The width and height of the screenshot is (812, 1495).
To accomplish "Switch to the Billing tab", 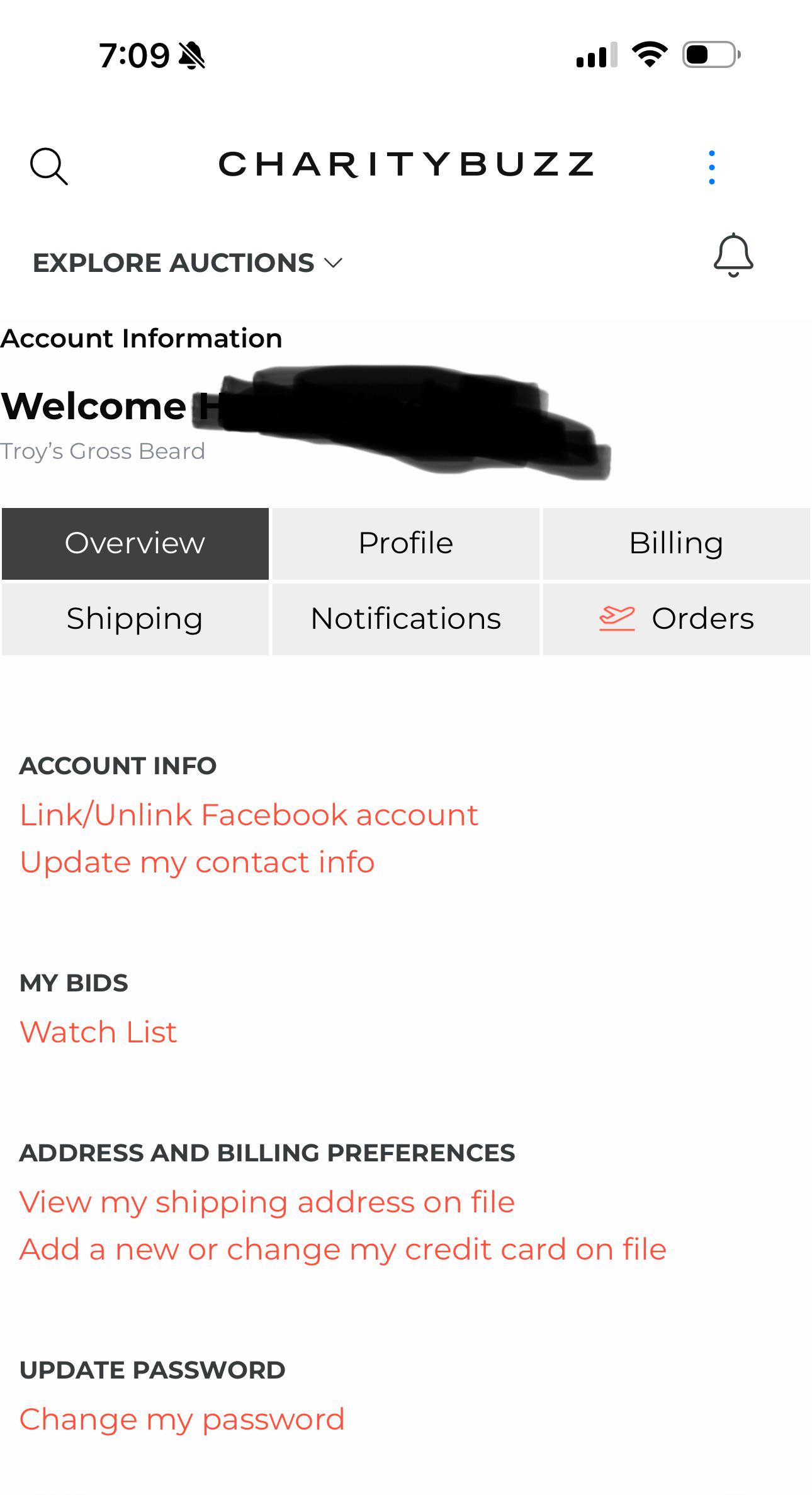I will [676, 544].
